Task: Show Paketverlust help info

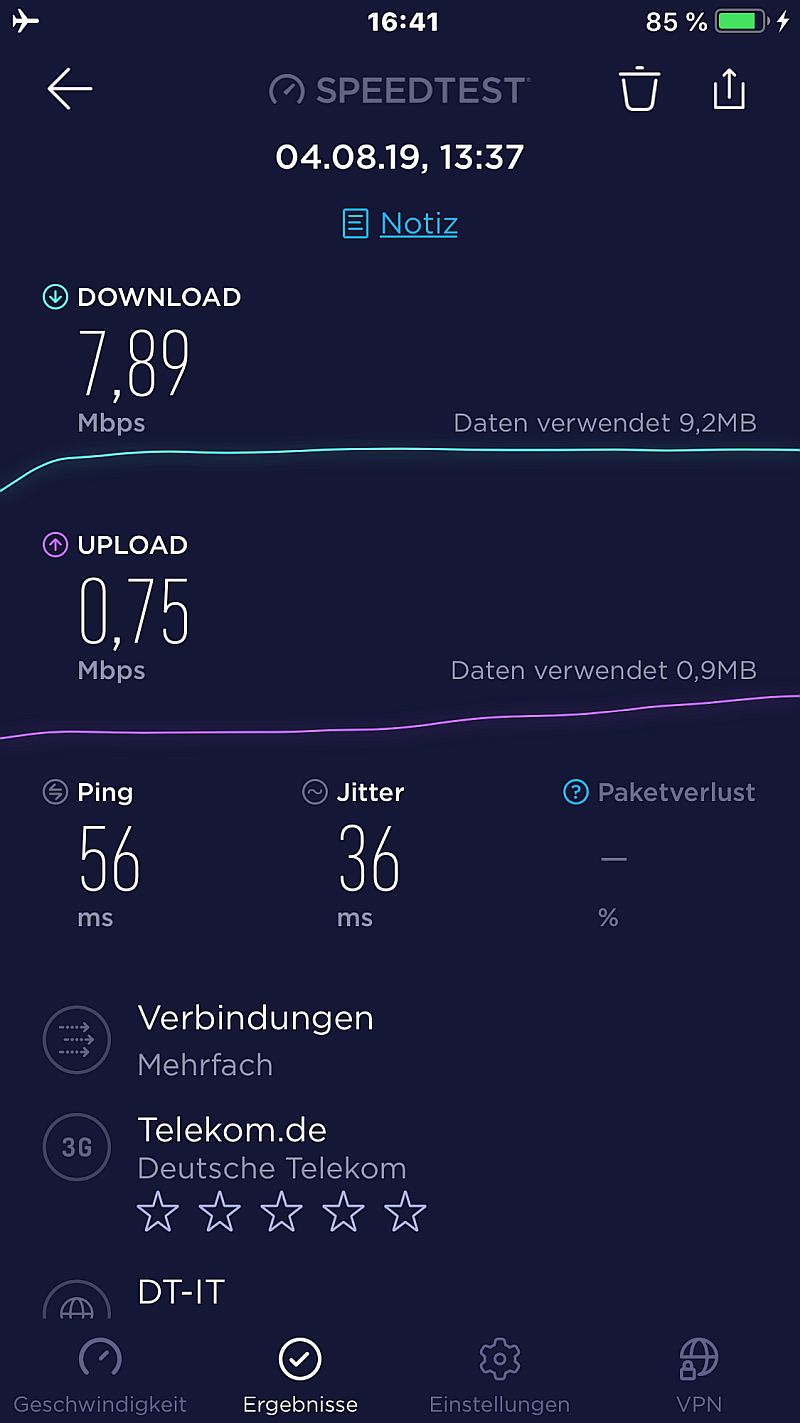Action: (x=575, y=793)
